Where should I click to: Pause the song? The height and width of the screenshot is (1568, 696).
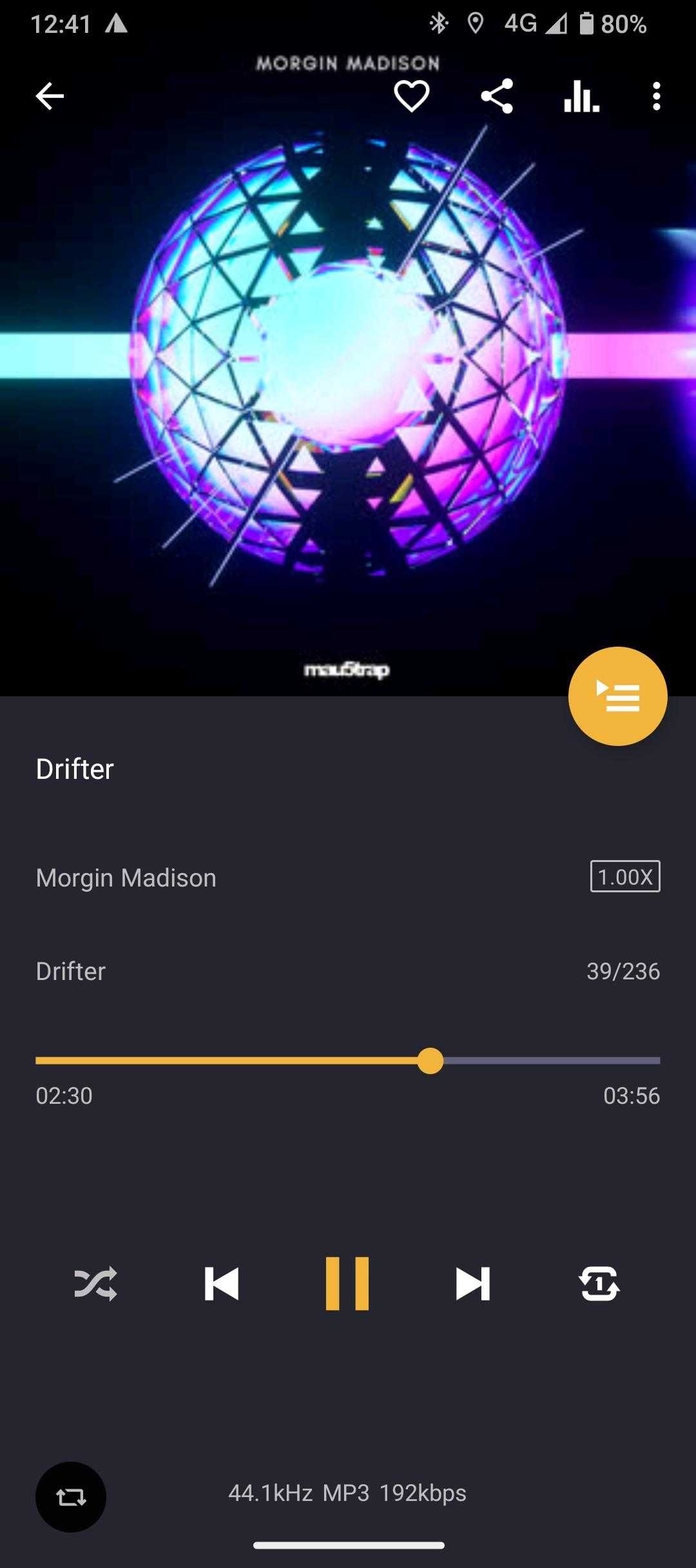347,1283
